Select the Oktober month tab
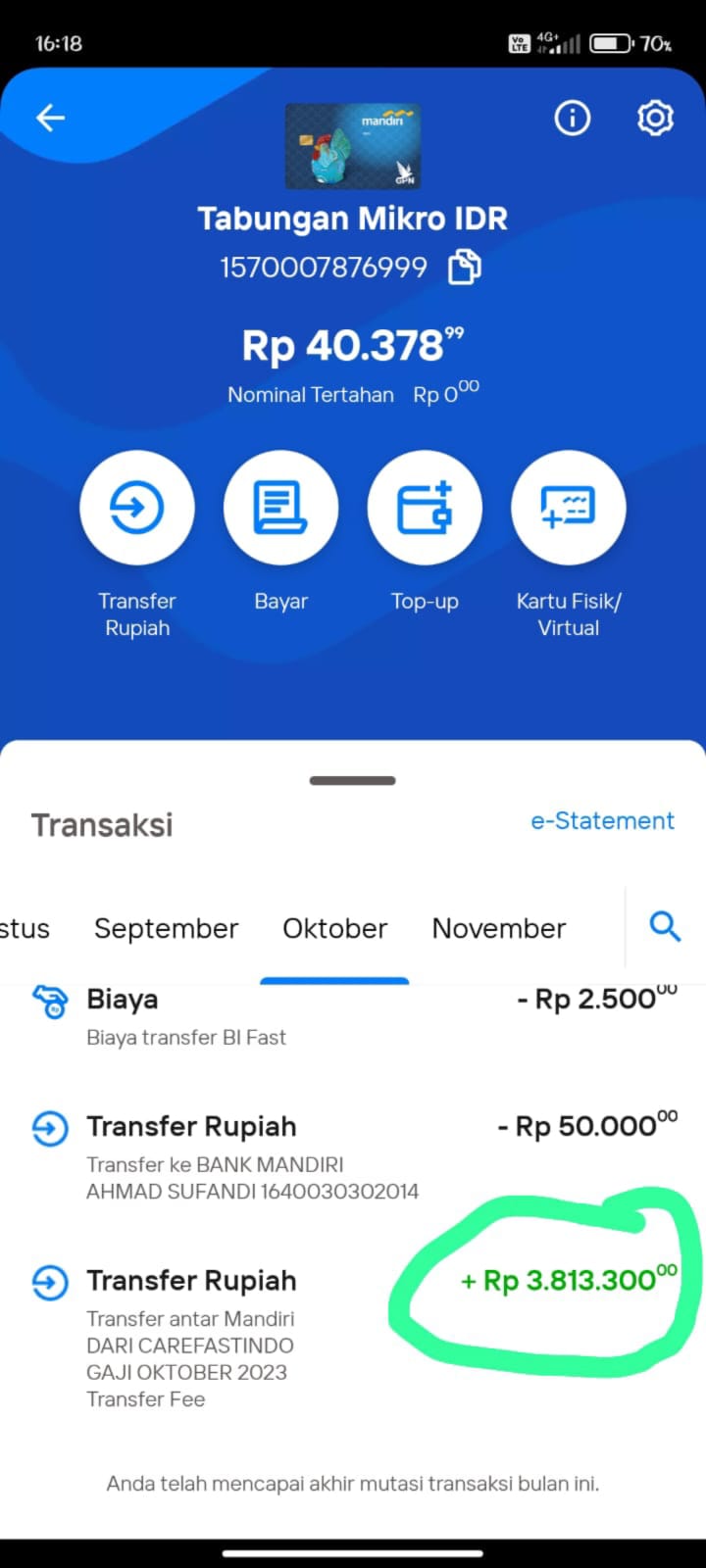Viewport: 706px width, 1568px height. (x=334, y=928)
